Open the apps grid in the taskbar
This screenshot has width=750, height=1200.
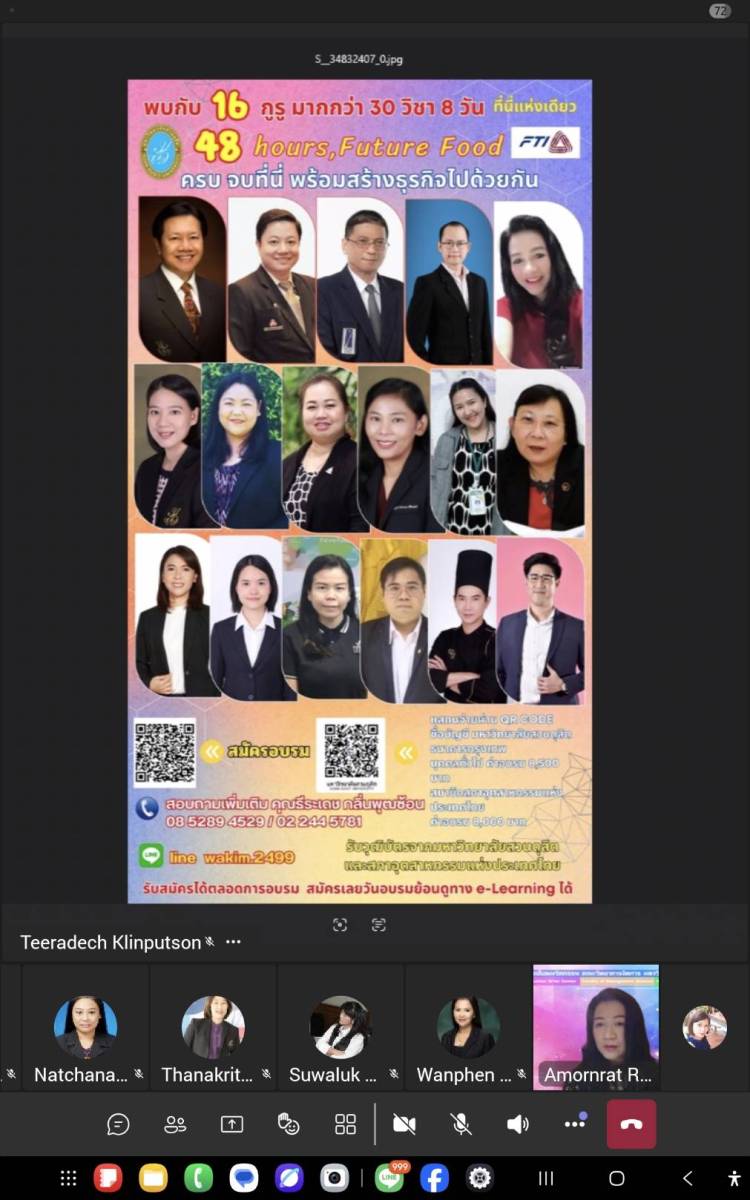69,1178
